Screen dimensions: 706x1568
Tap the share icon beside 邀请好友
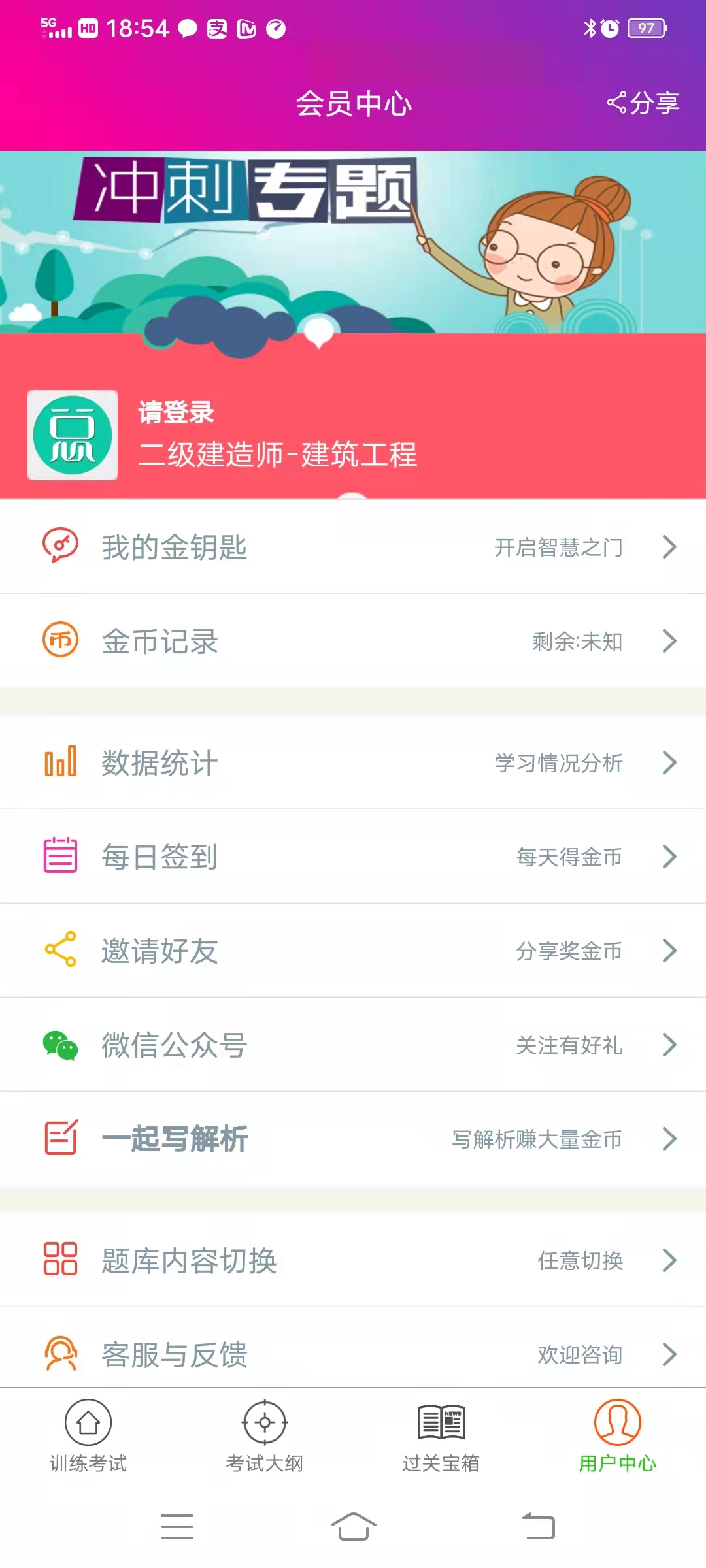pos(60,951)
